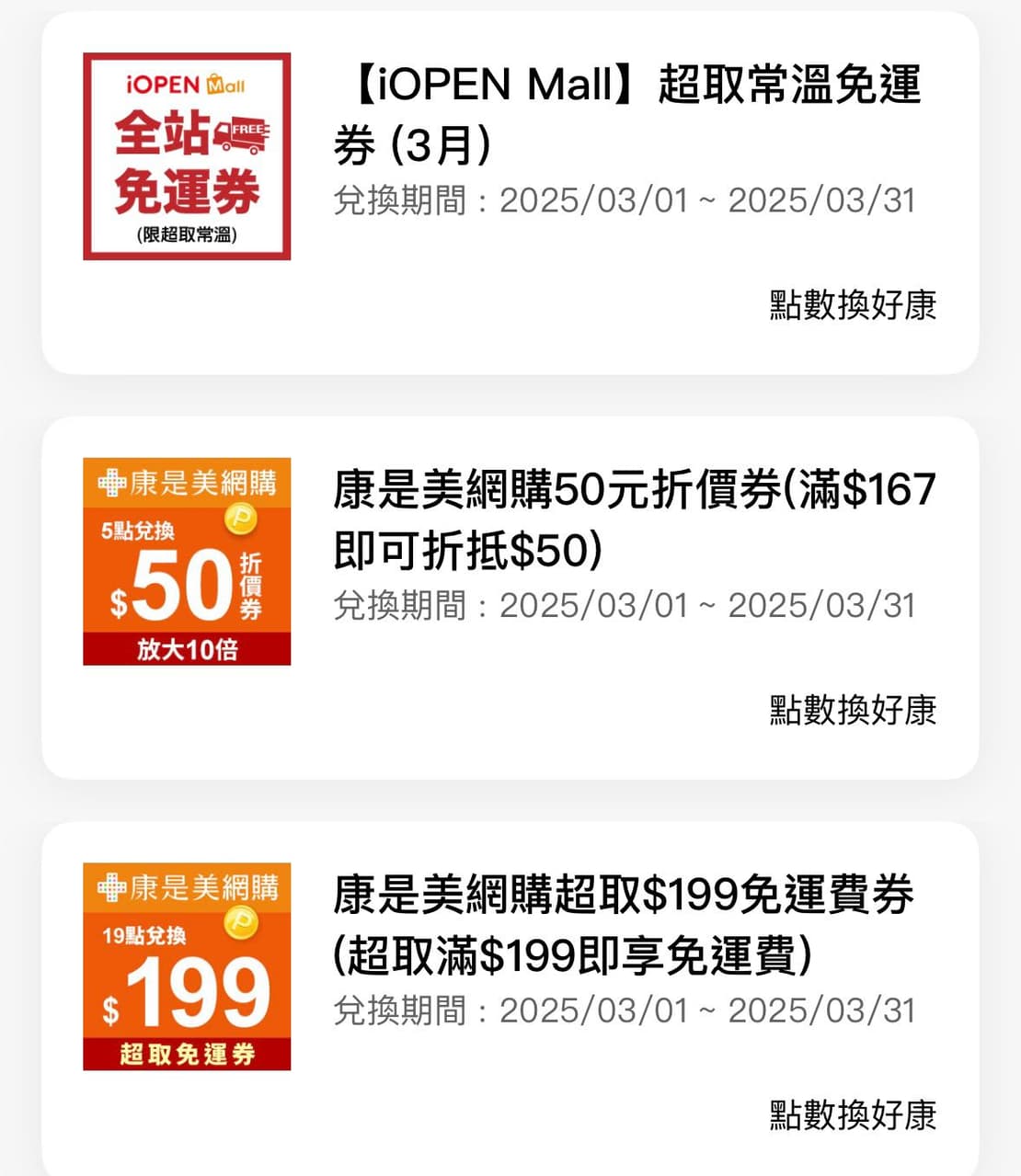Select the first coupon card as a whole
This screenshot has width=1021, height=1176.
[510, 193]
